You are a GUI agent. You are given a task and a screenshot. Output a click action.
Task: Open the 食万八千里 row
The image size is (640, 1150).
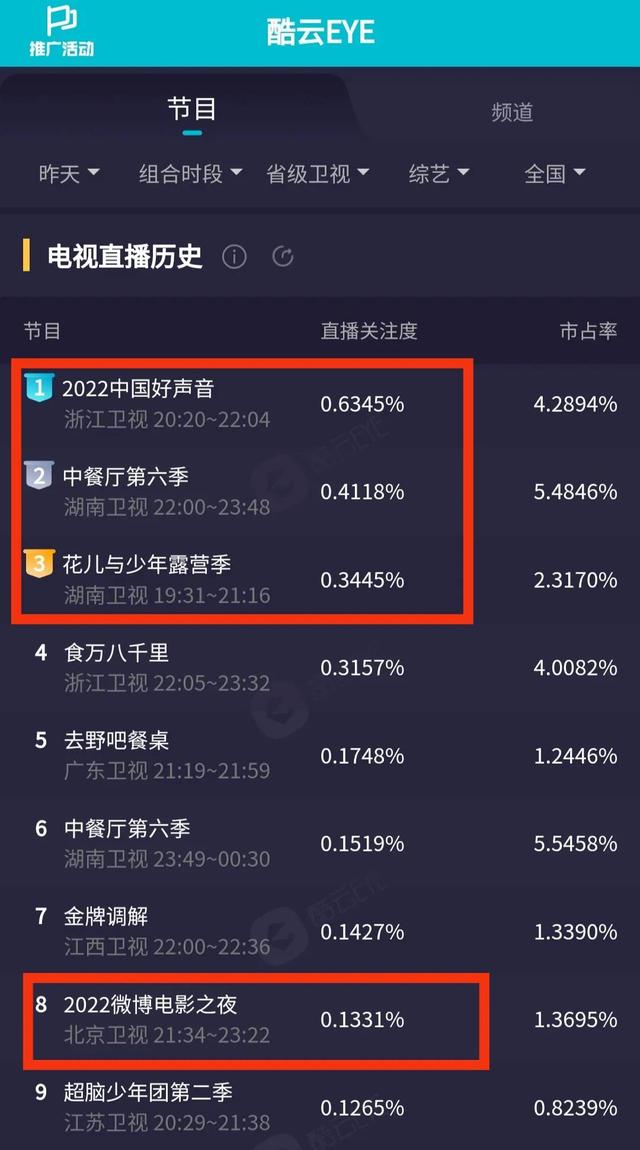tap(320, 667)
